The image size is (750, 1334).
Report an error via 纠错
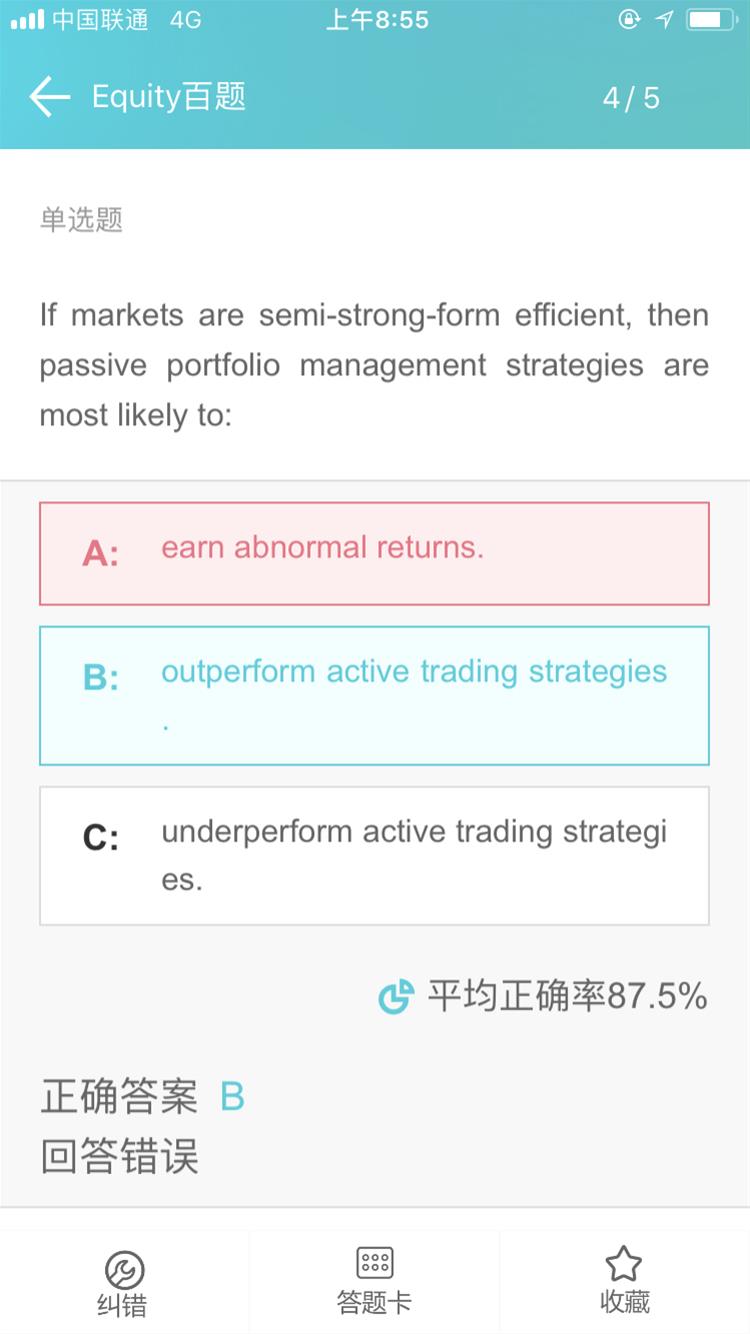click(124, 1284)
